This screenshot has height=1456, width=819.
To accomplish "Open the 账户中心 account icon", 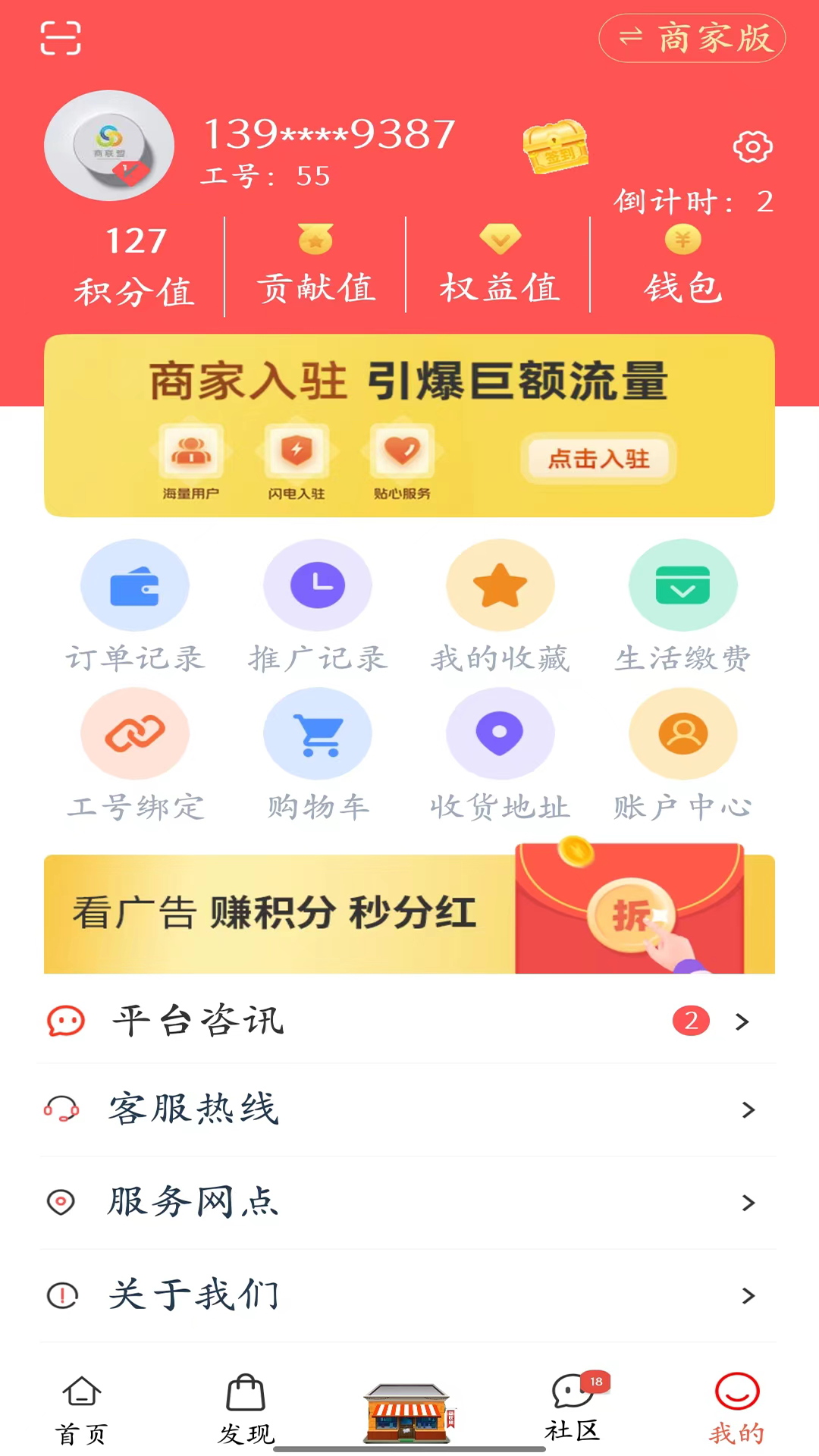I will pyautogui.click(x=682, y=733).
